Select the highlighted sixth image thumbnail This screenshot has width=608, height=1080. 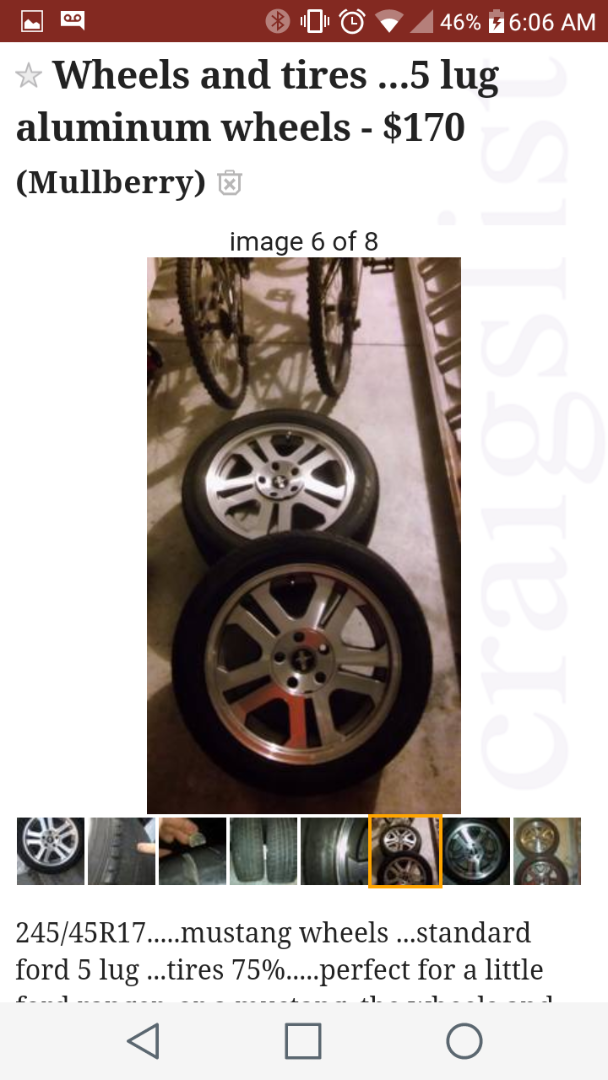[x=405, y=851]
